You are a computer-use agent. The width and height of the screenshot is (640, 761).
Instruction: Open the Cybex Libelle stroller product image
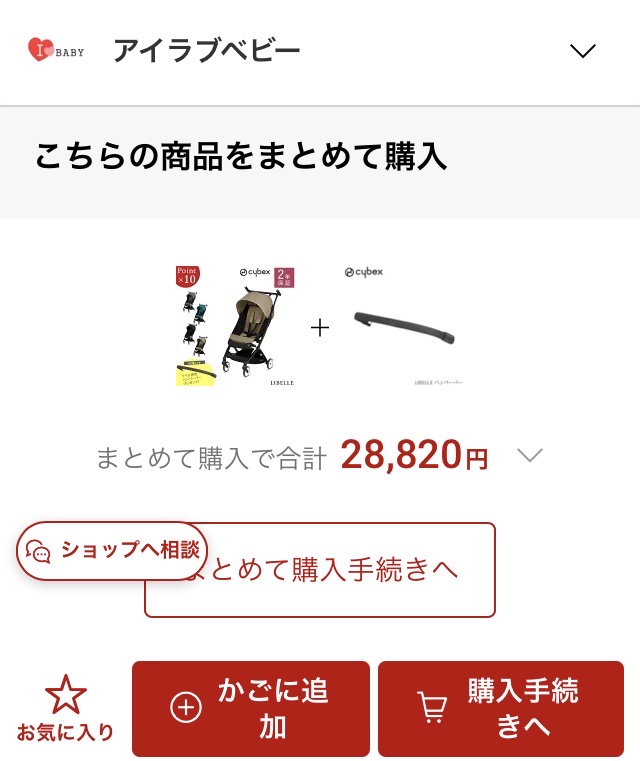click(238, 326)
